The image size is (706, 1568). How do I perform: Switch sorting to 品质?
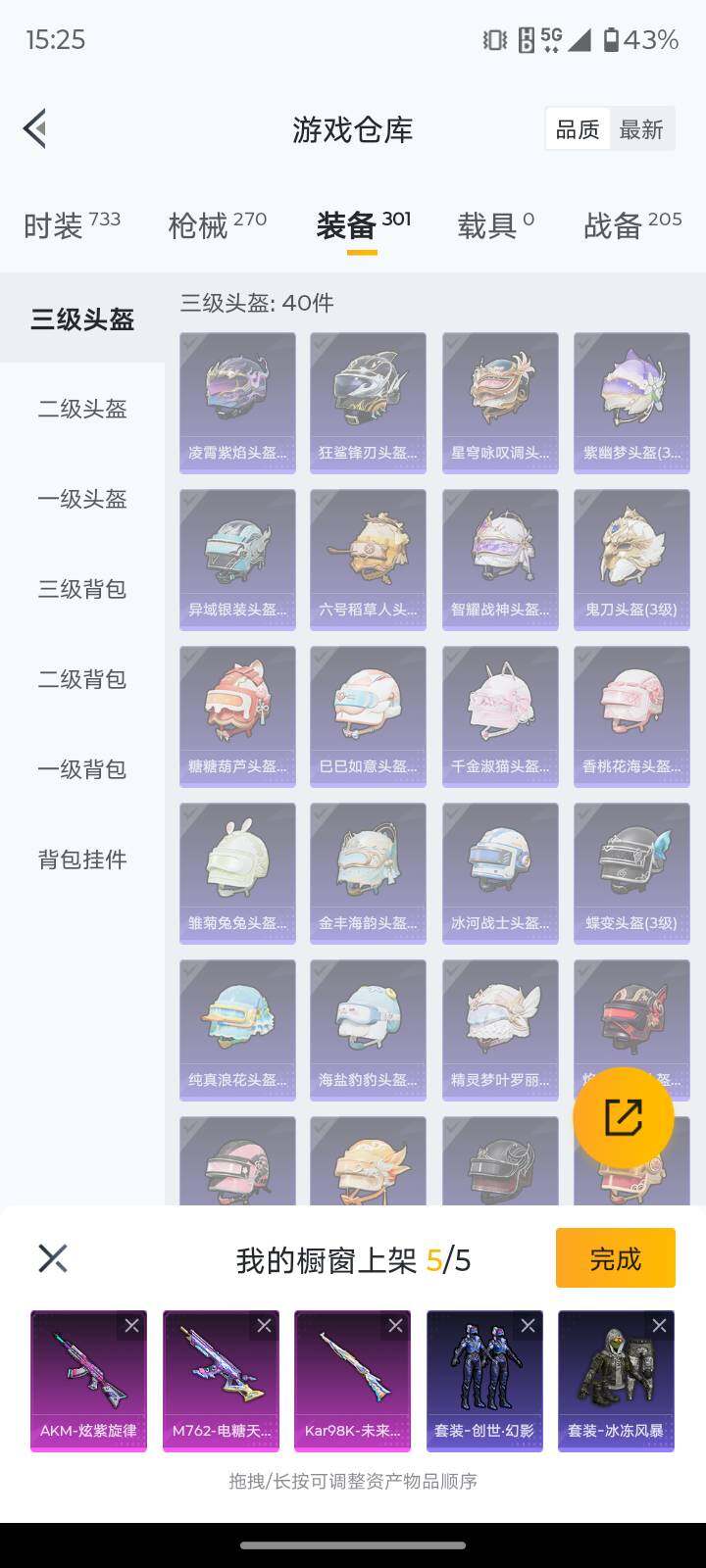(578, 128)
